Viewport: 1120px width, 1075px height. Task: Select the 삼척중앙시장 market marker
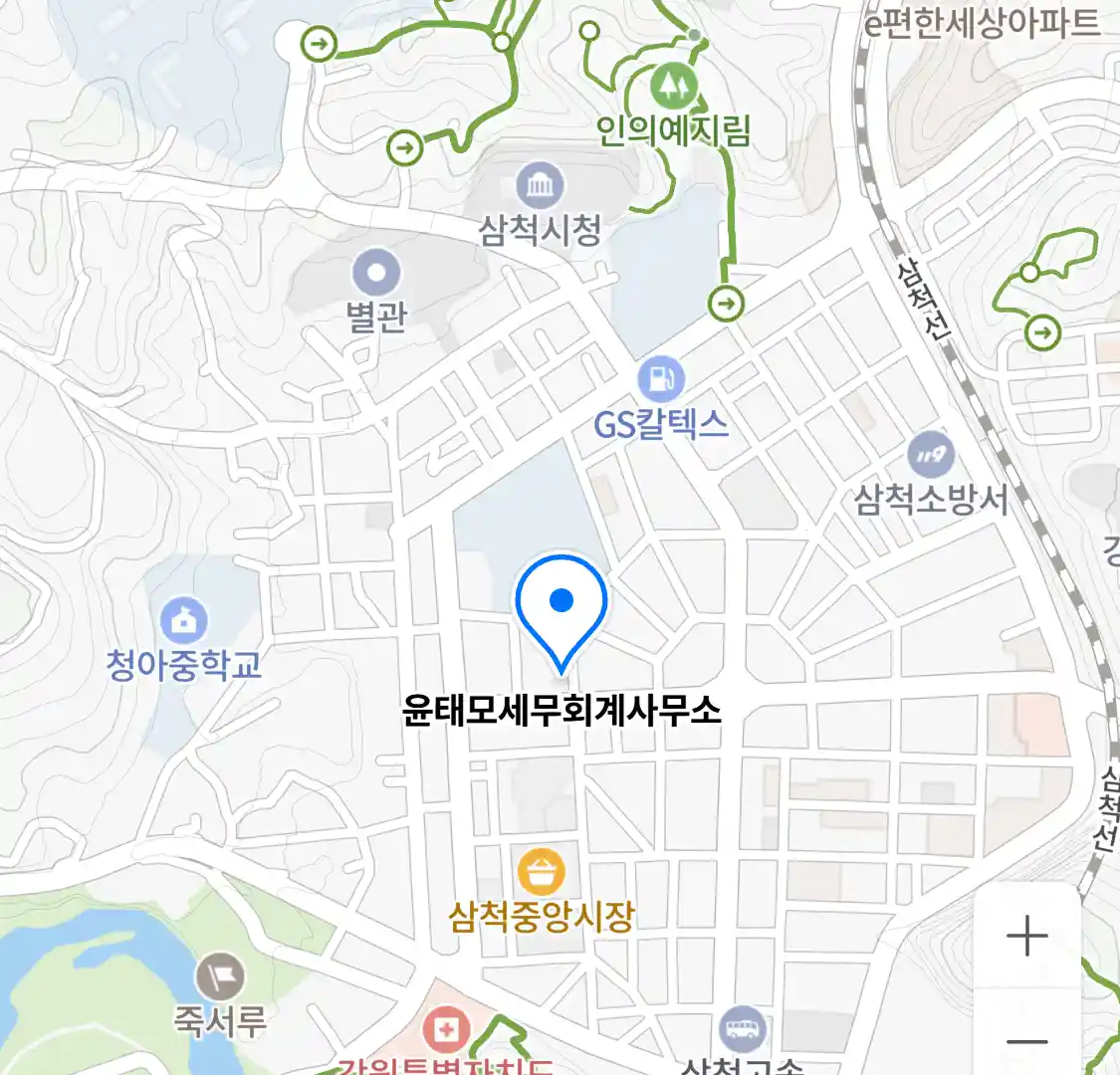541,872
